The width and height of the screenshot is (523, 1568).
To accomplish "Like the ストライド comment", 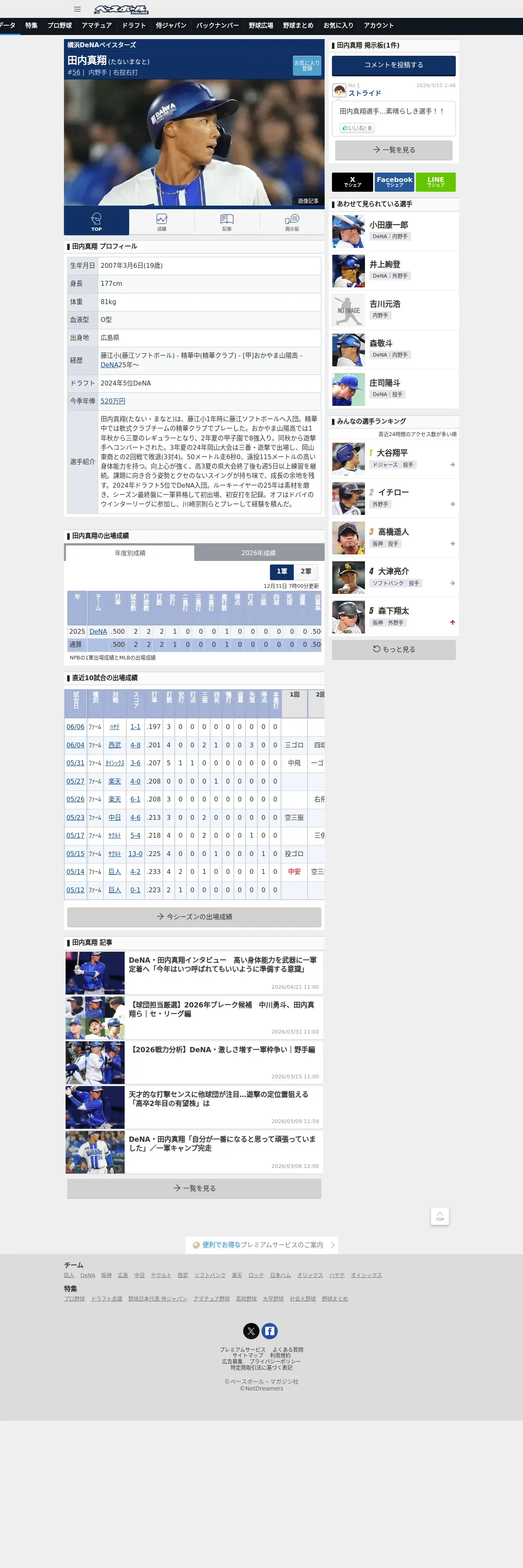I will [x=357, y=128].
